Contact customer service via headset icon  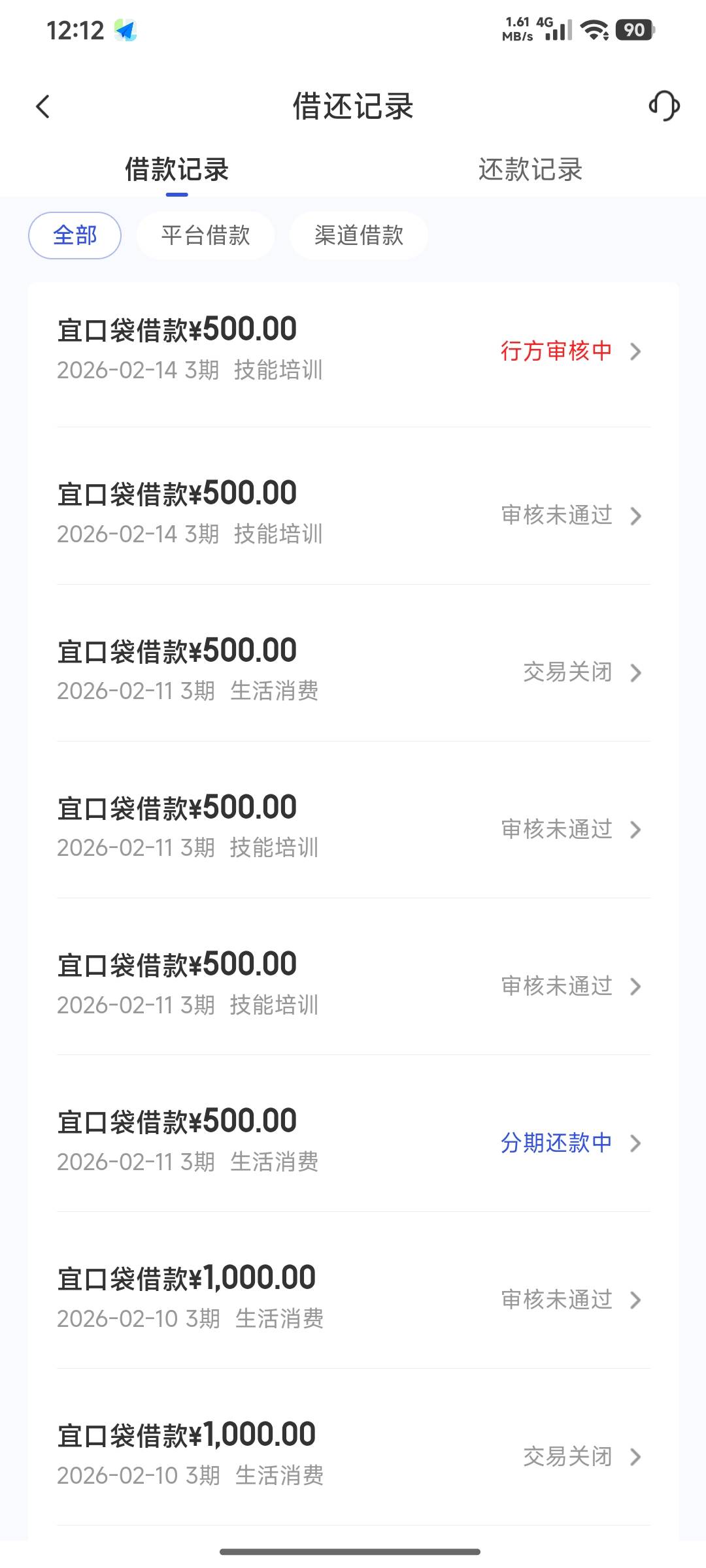(x=664, y=106)
